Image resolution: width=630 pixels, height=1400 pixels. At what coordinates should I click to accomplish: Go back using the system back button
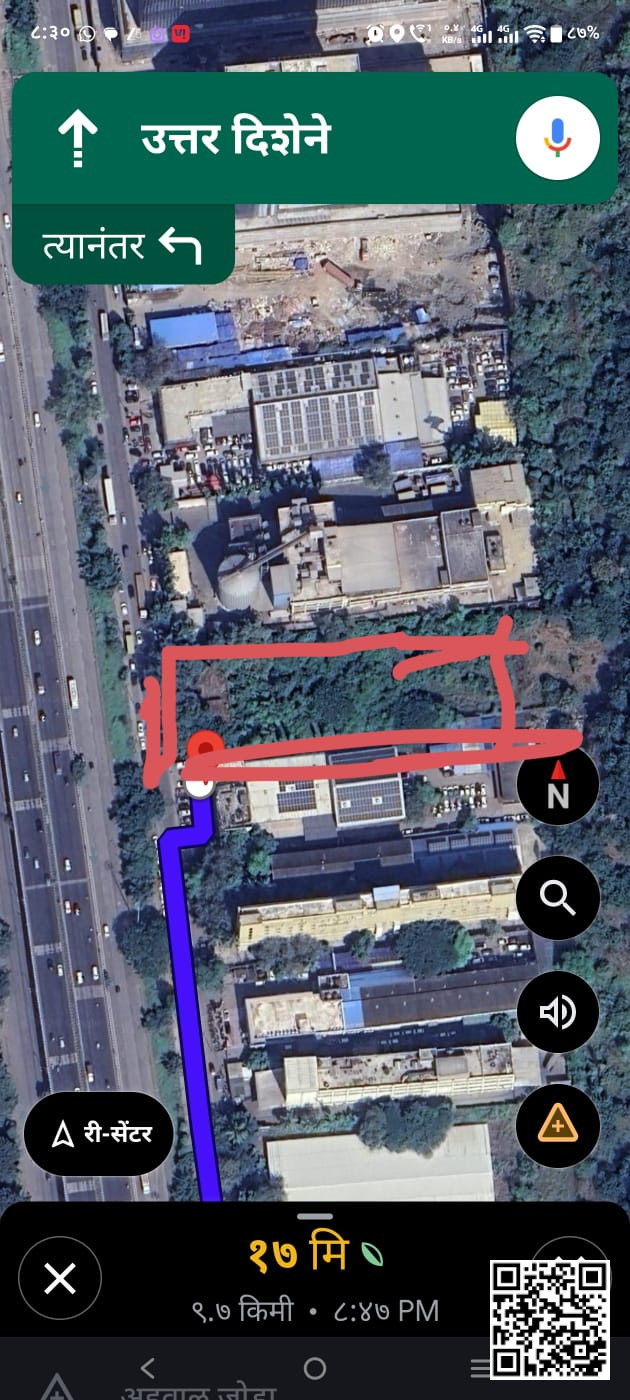coord(148,1367)
